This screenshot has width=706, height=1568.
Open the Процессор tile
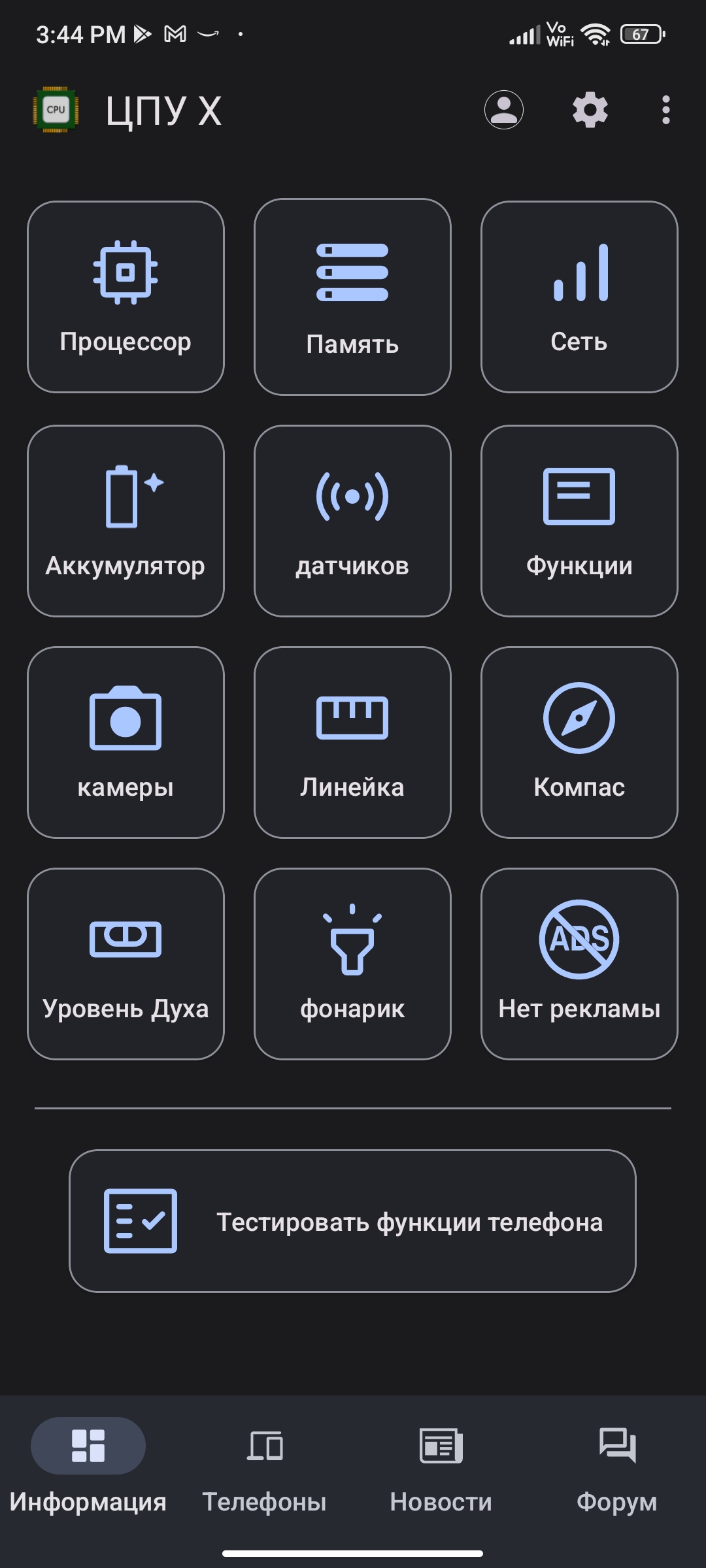click(x=126, y=297)
